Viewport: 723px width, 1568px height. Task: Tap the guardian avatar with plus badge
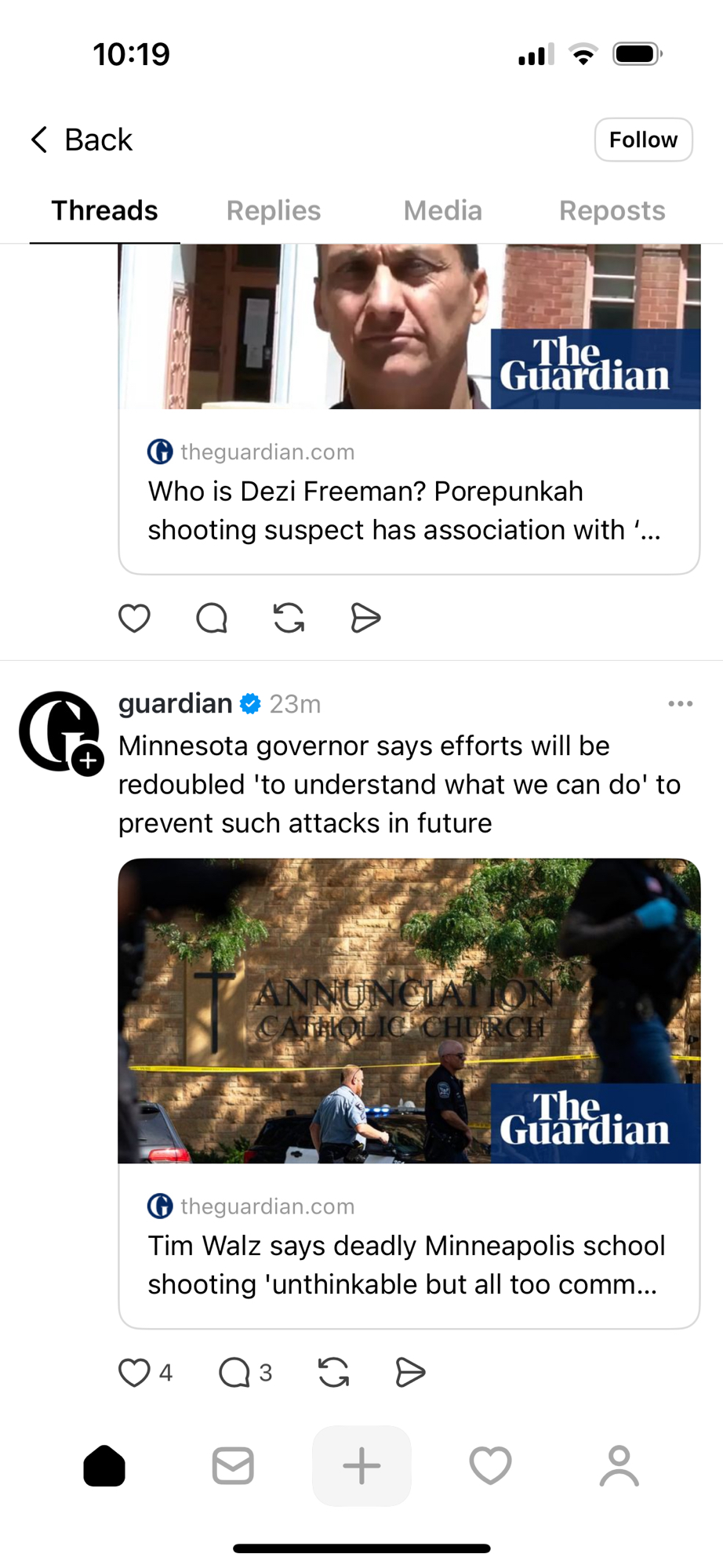[x=60, y=732]
